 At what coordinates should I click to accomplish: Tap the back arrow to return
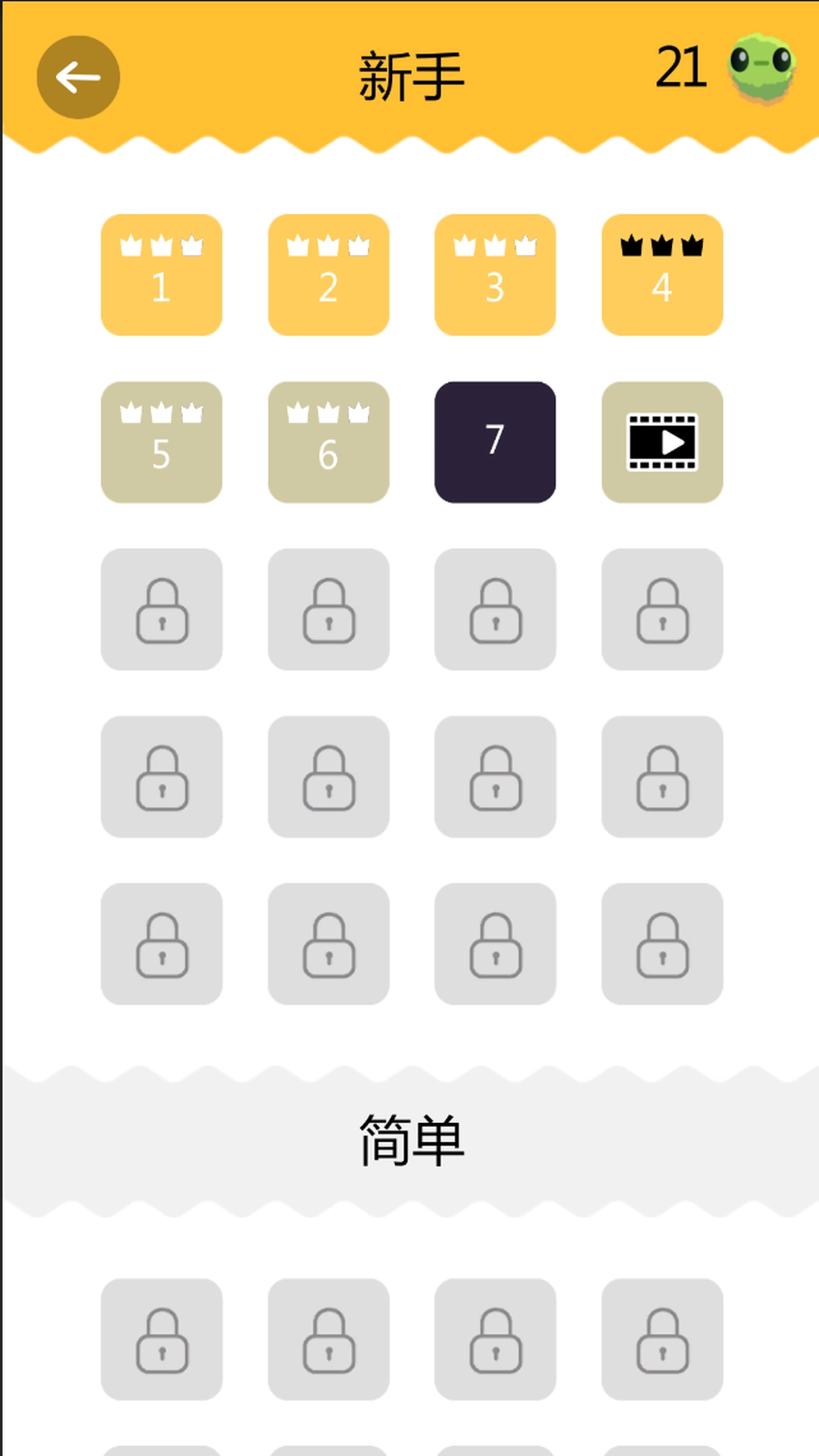76,76
